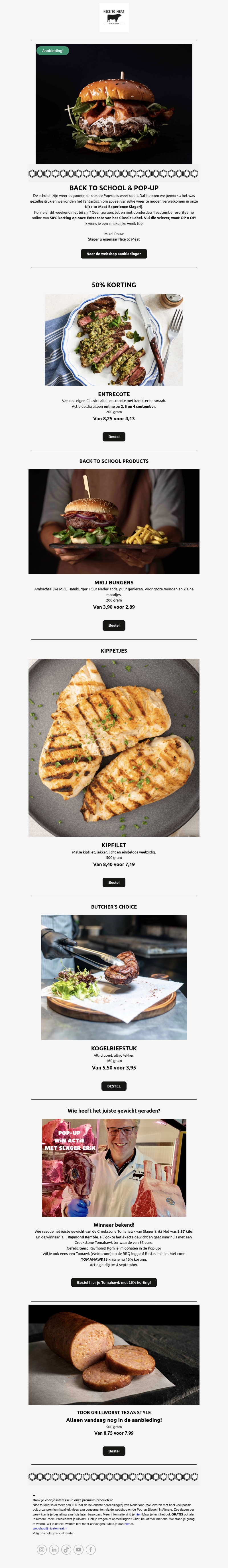Order the Kipfilet via Bestel

point(114,882)
